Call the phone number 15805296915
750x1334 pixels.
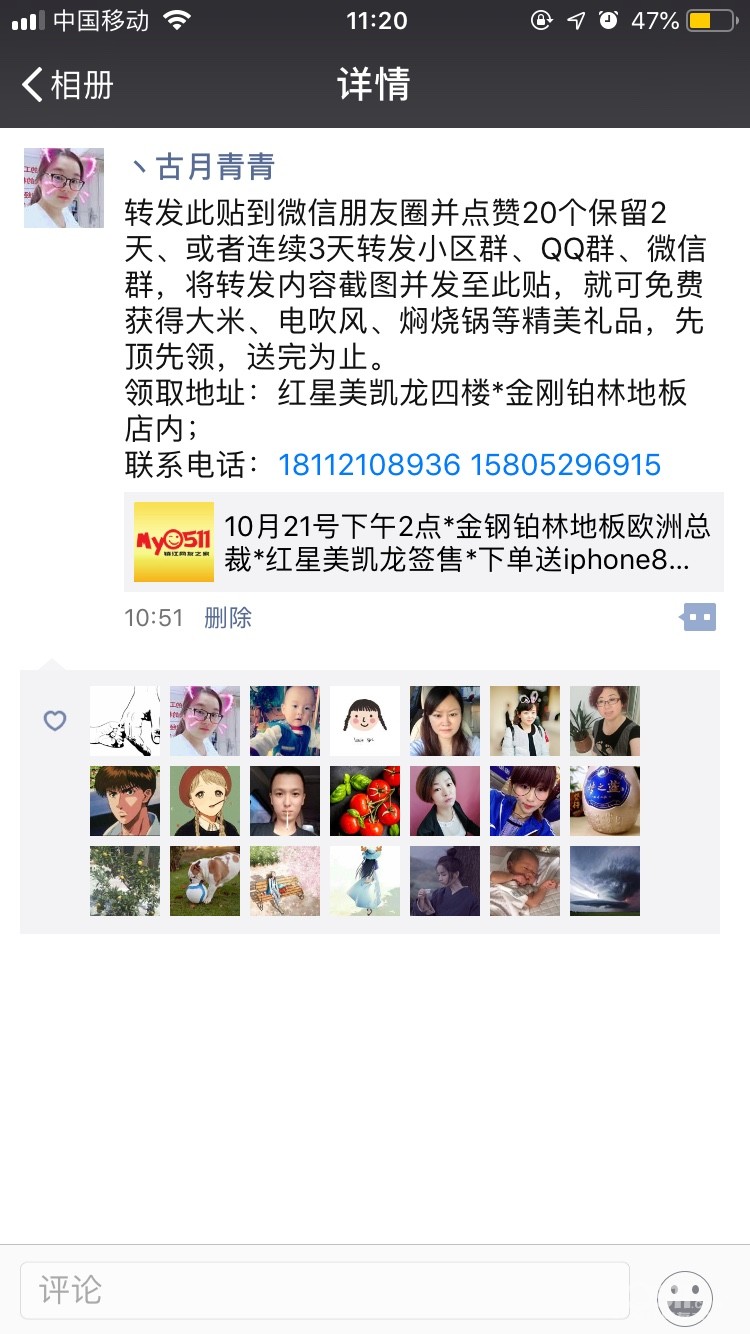click(565, 465)
